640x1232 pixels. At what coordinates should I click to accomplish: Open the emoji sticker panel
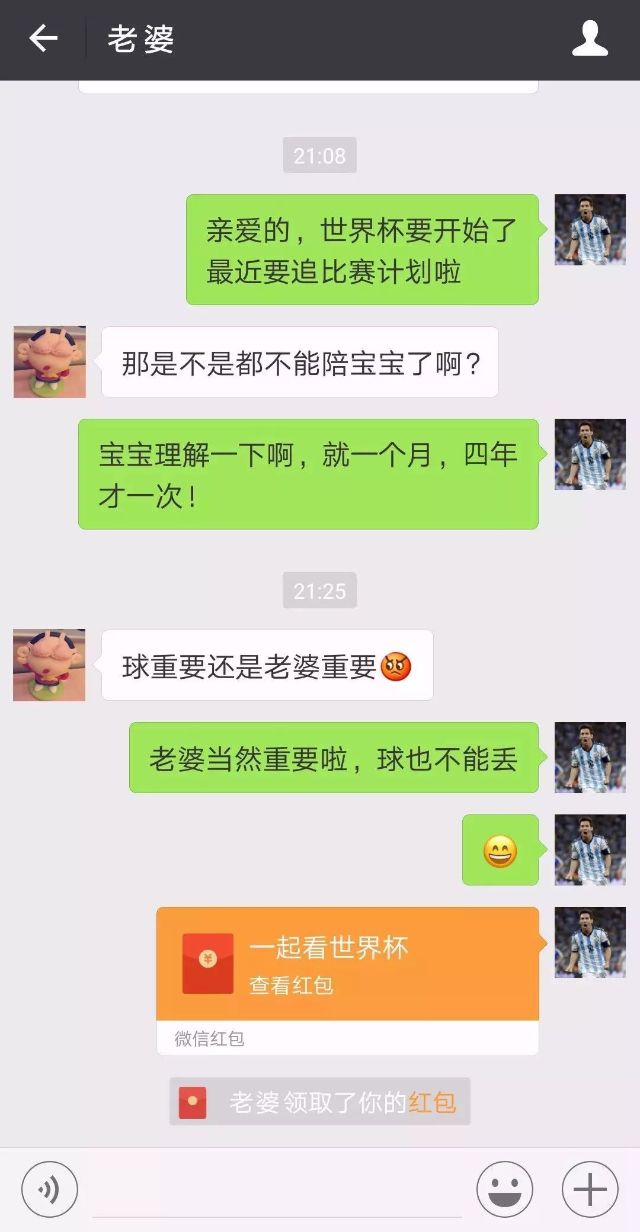(x=504, y=1189)
